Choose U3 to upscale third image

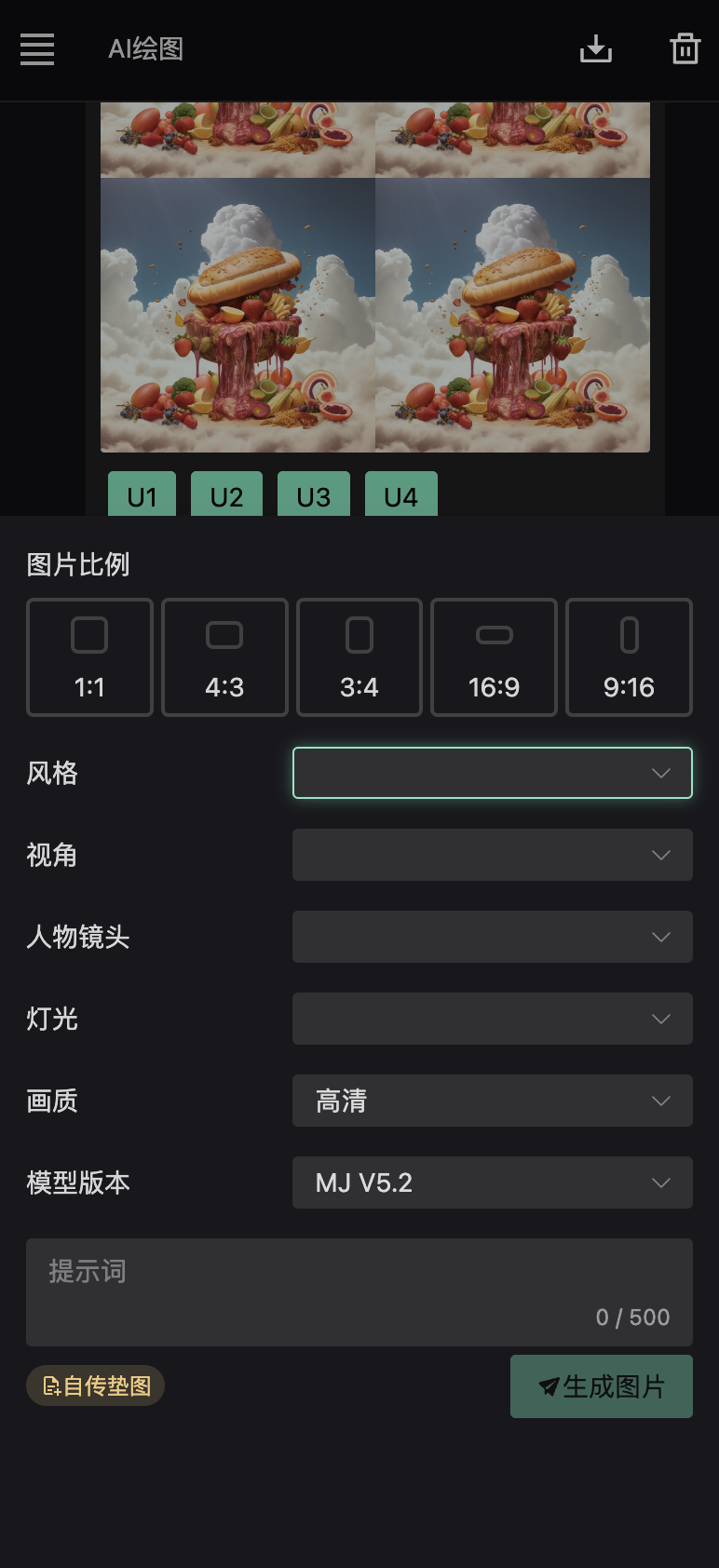(x=314, y=494)
